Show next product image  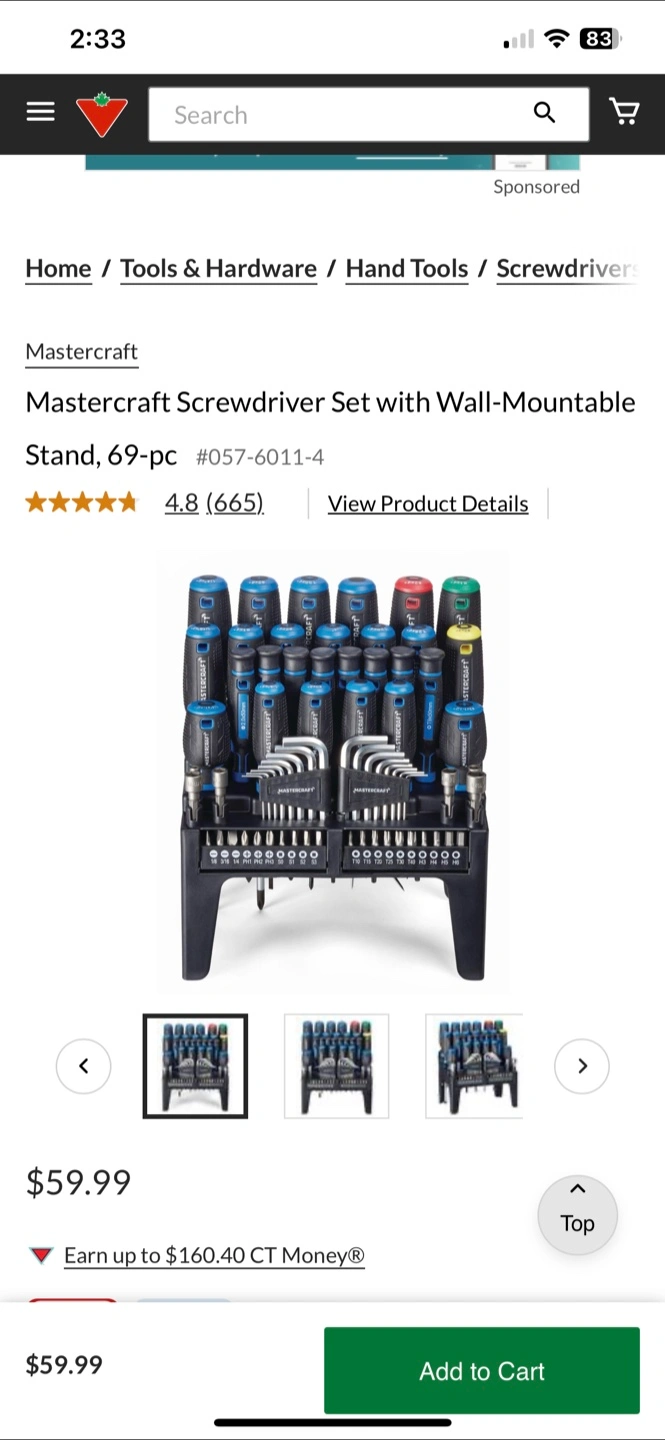point(582,1066)
